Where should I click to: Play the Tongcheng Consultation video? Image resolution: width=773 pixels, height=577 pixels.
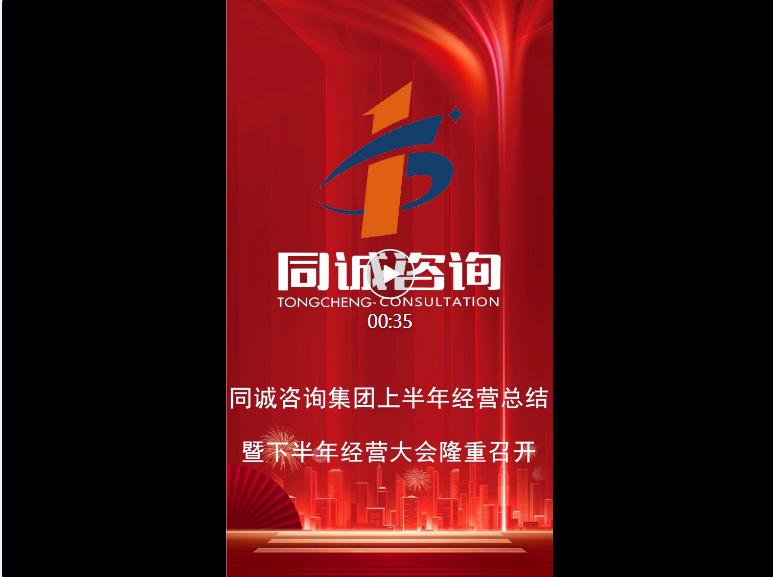390,272
